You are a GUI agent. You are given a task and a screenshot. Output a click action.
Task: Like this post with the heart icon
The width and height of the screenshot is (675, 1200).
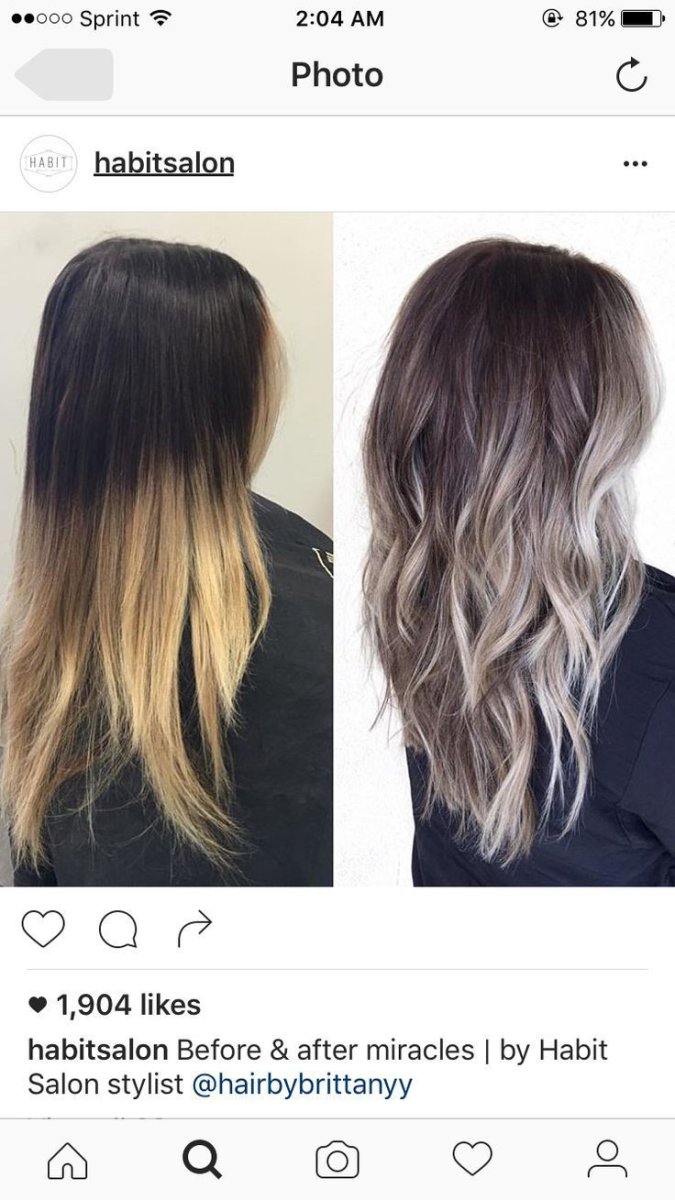[43, 929]
